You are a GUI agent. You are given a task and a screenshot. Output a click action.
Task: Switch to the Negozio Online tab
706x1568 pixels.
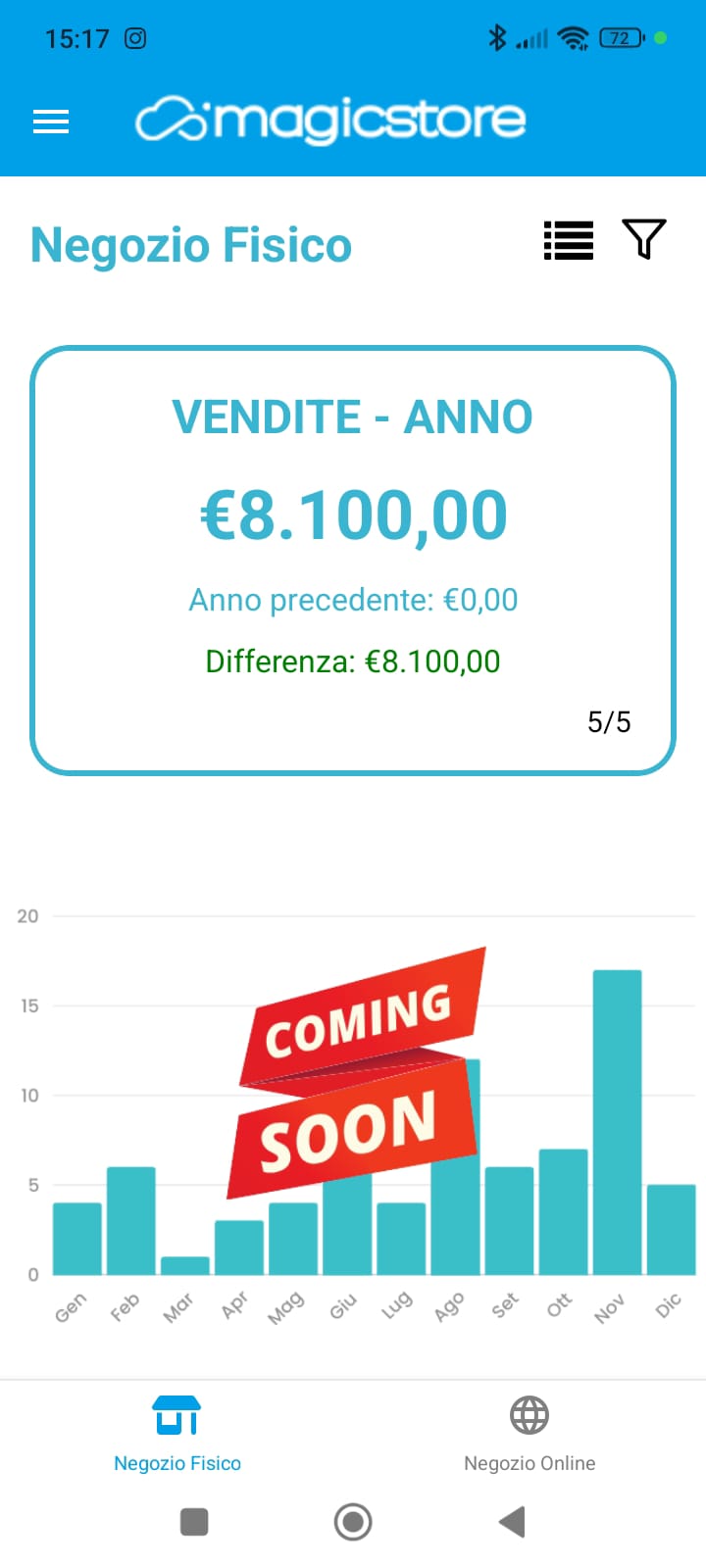[529, 1434]
